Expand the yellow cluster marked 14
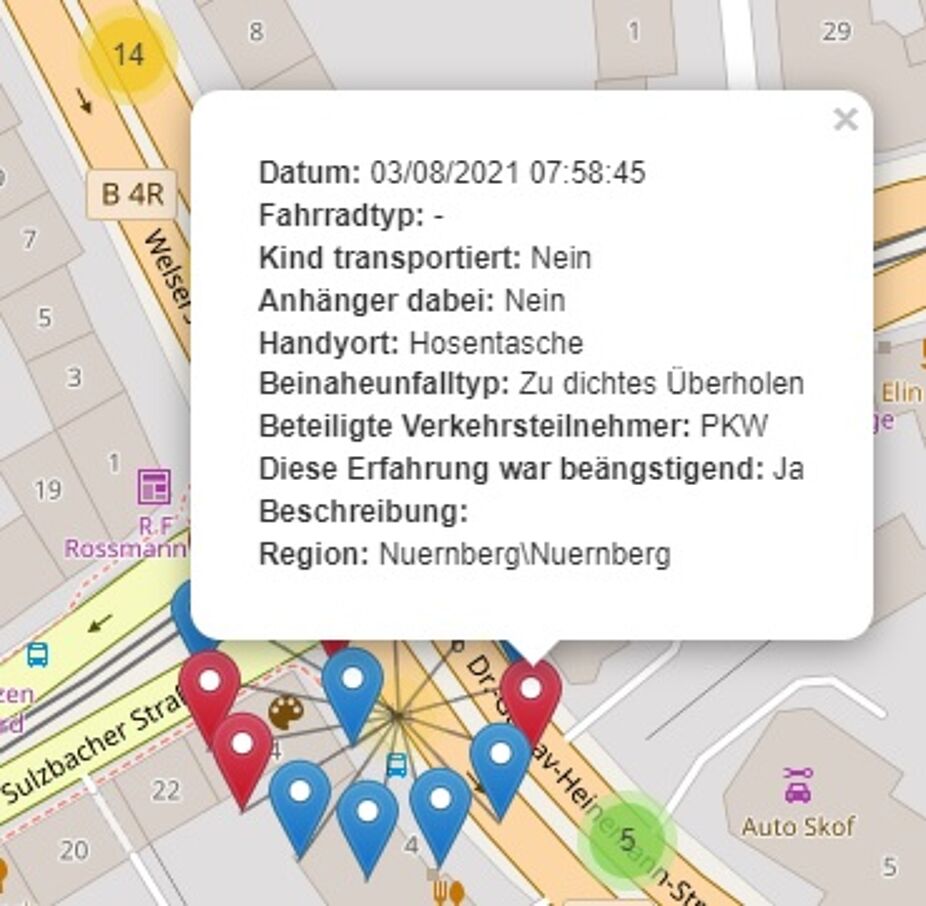The height and width of the screenshot is (906, 926). (128, 54)
